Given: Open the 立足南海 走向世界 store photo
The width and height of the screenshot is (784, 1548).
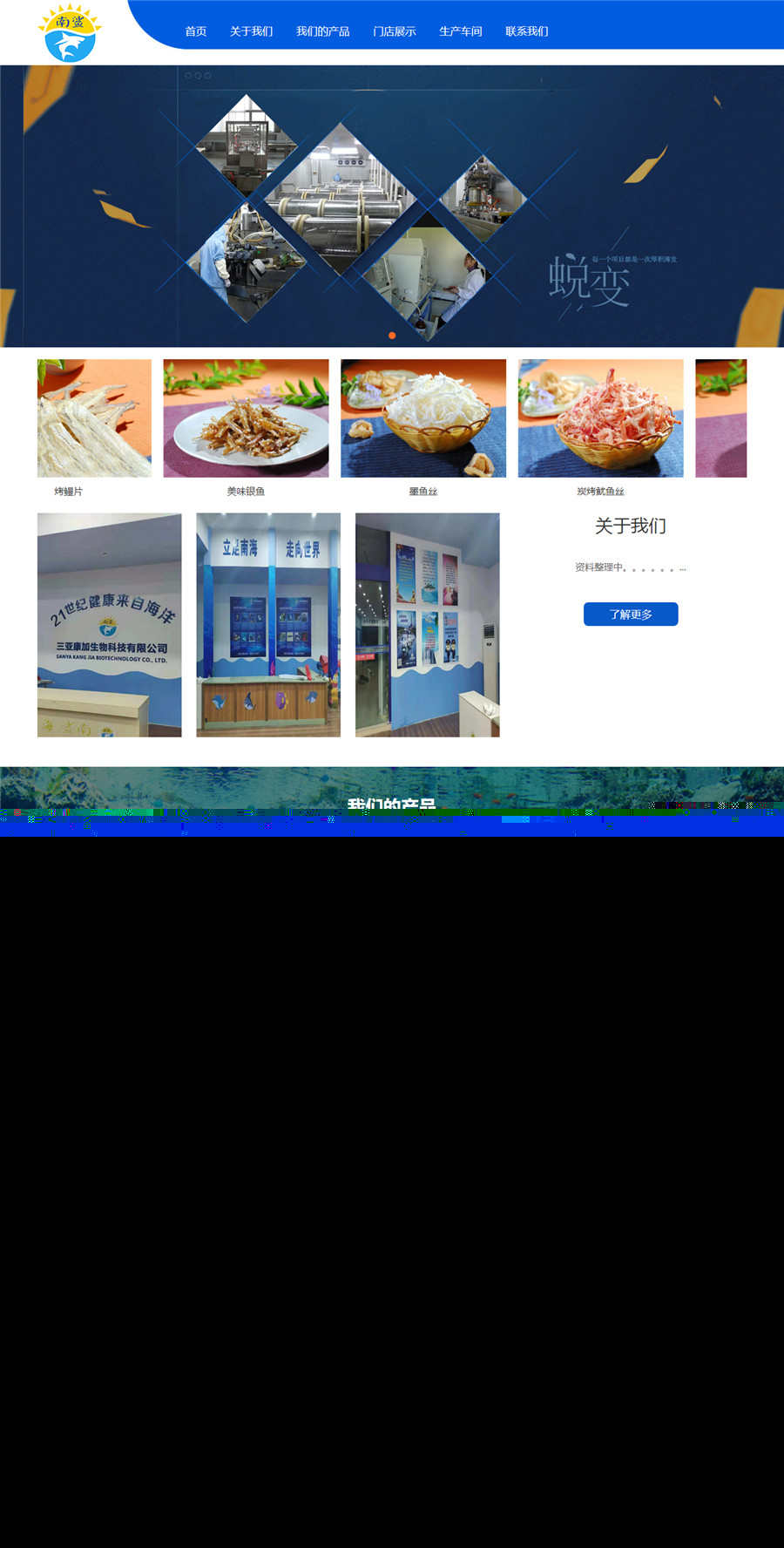Looking at the screenshot, I should click(268, 625).
